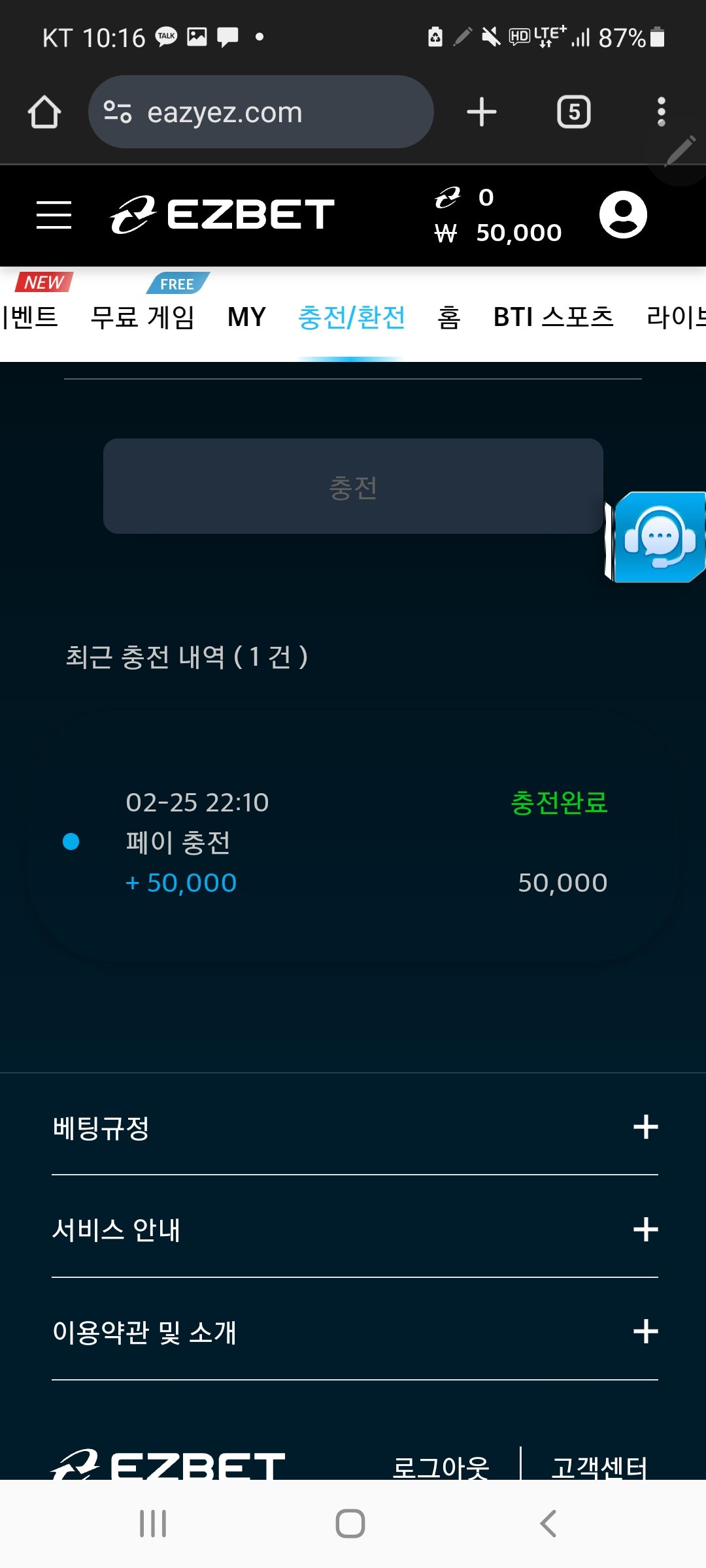Select the 충전/환전 tab

(352, 318)
